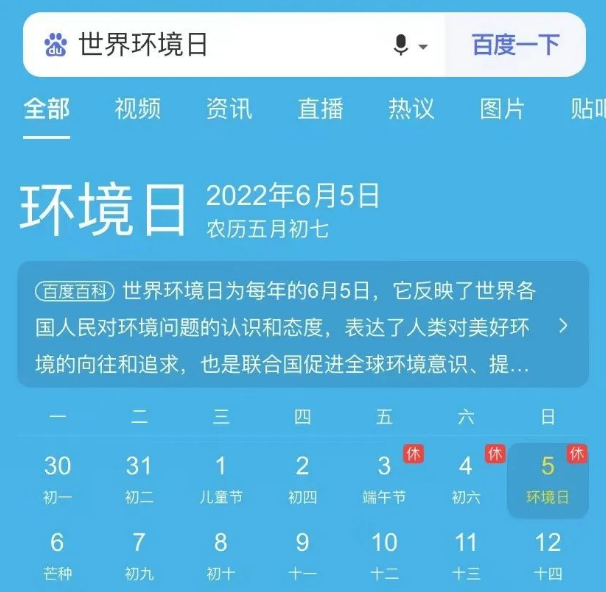Select June 1 儿童节 on the calendar
The image size is (606, 592).
221,478
